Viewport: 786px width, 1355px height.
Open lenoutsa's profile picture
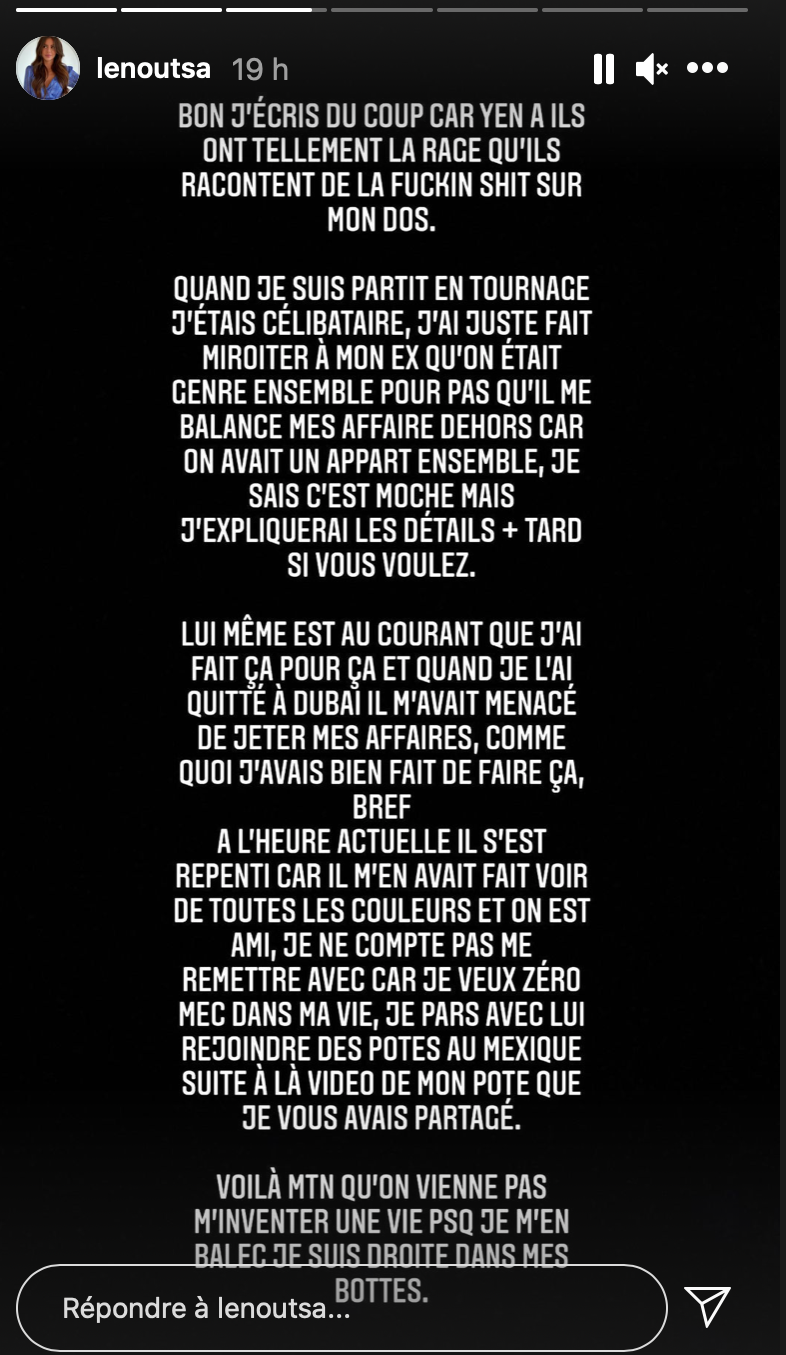[x=48, y=68]
